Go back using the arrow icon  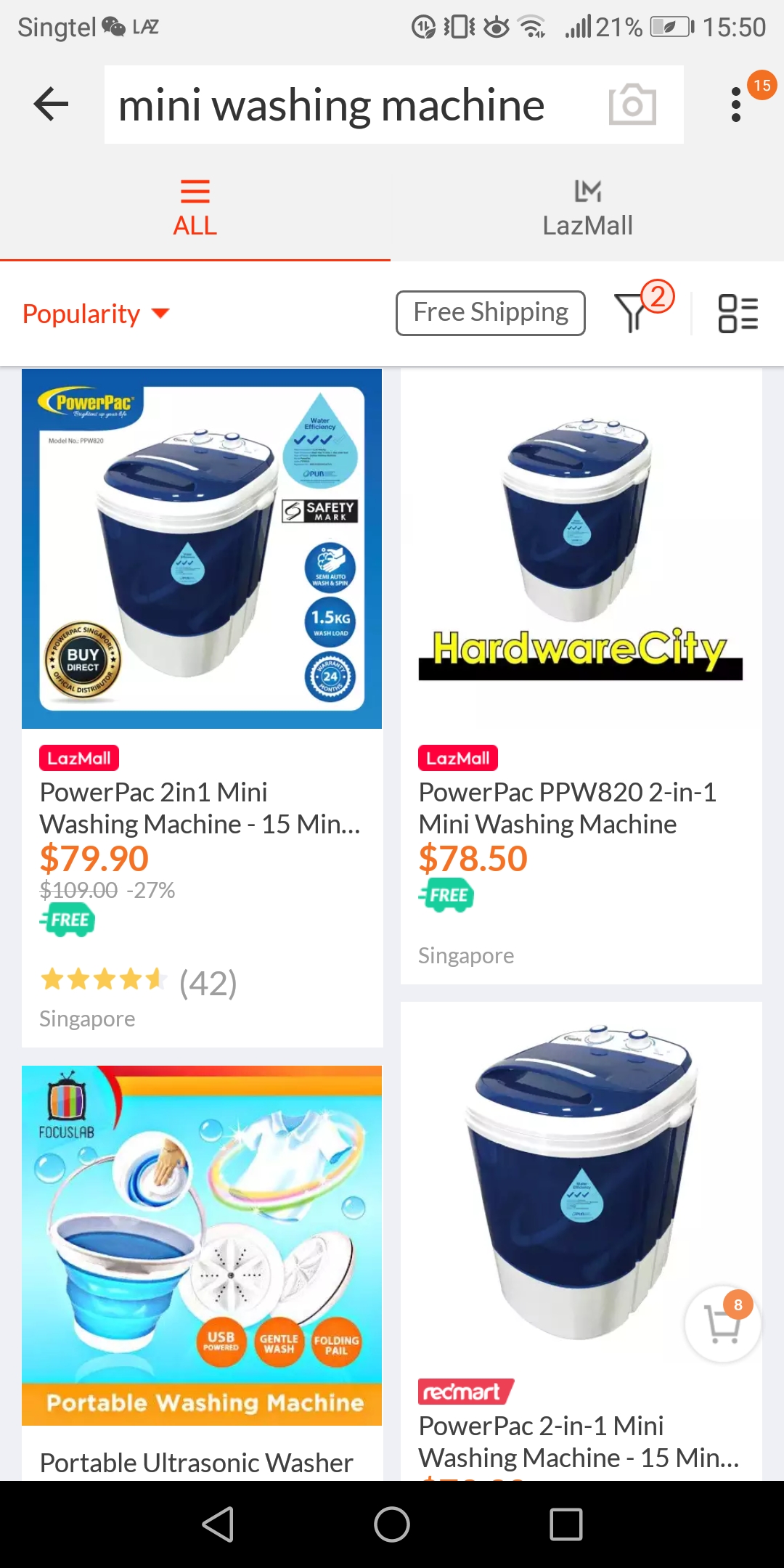(x=51, y=105)
